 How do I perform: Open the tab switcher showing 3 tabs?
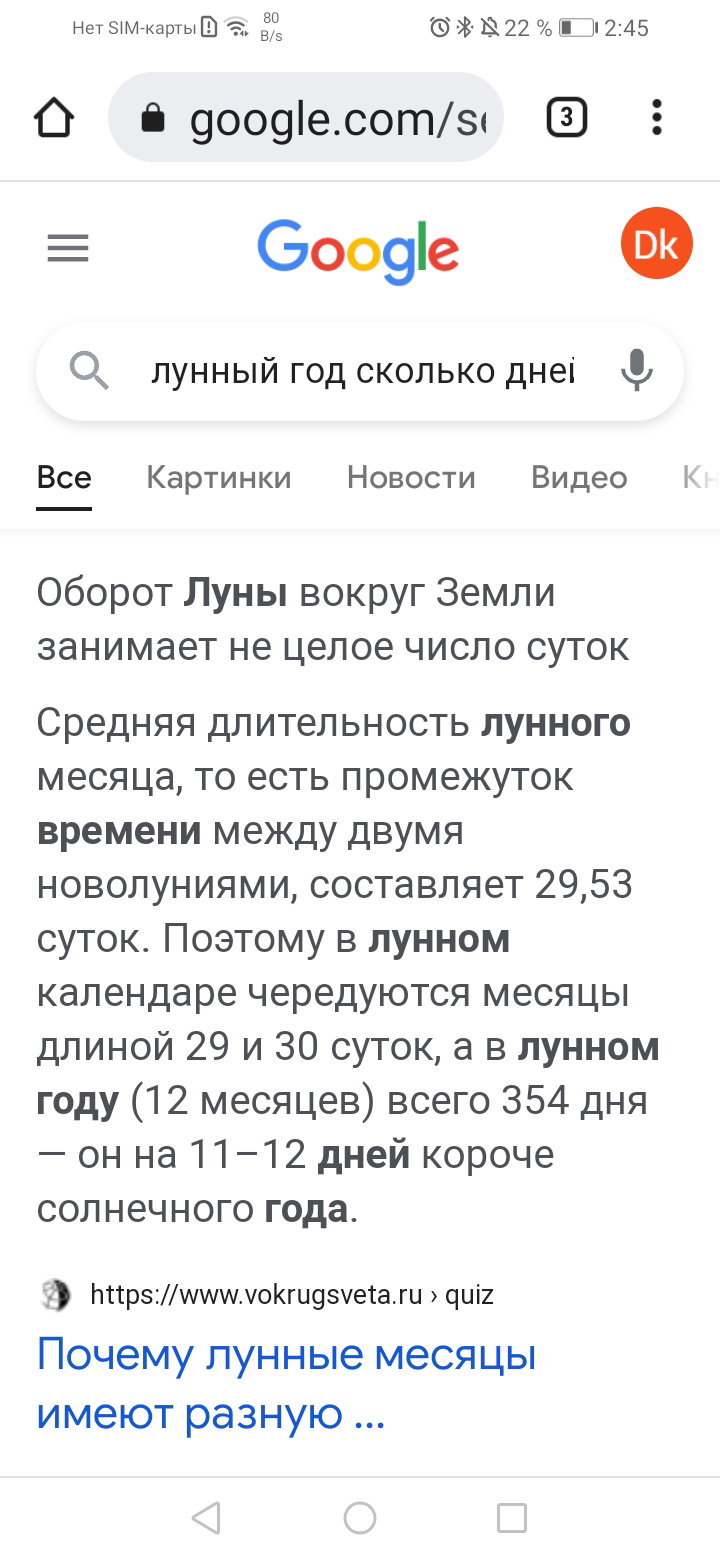(x=566, y=119)
